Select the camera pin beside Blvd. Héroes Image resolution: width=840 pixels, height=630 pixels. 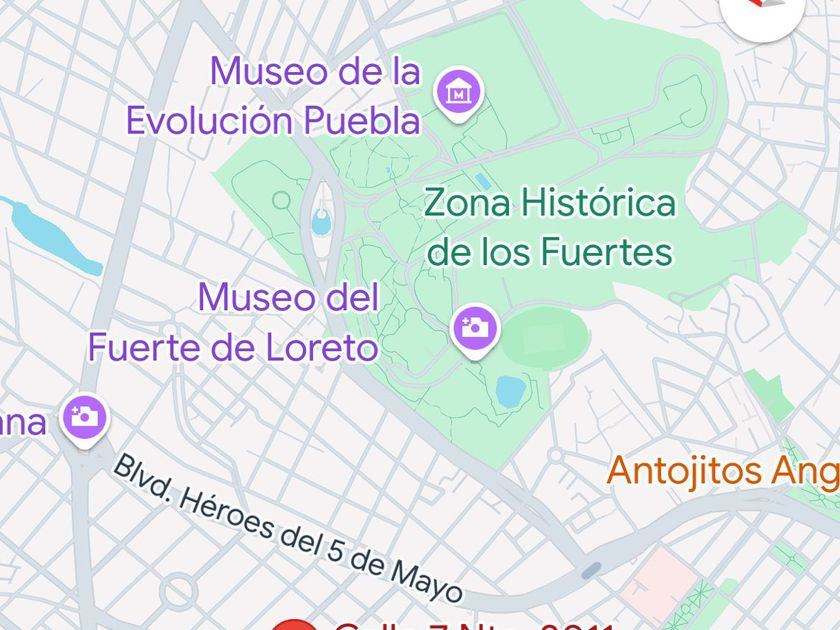click(x=84, y=419)
